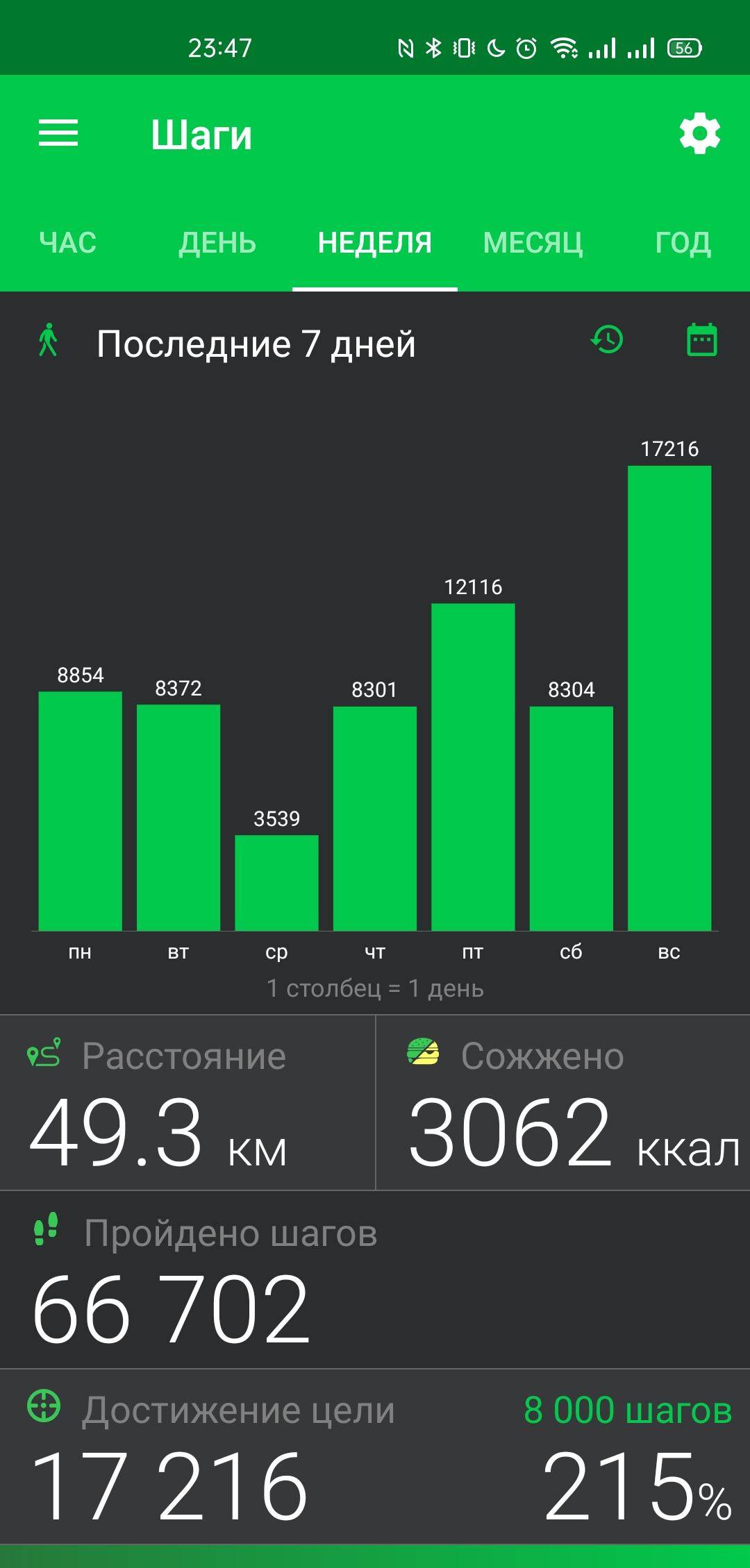Screen dimensions: 750x1568
Task: Open the calendar date picker icon
Action: [x=701, y=340]
